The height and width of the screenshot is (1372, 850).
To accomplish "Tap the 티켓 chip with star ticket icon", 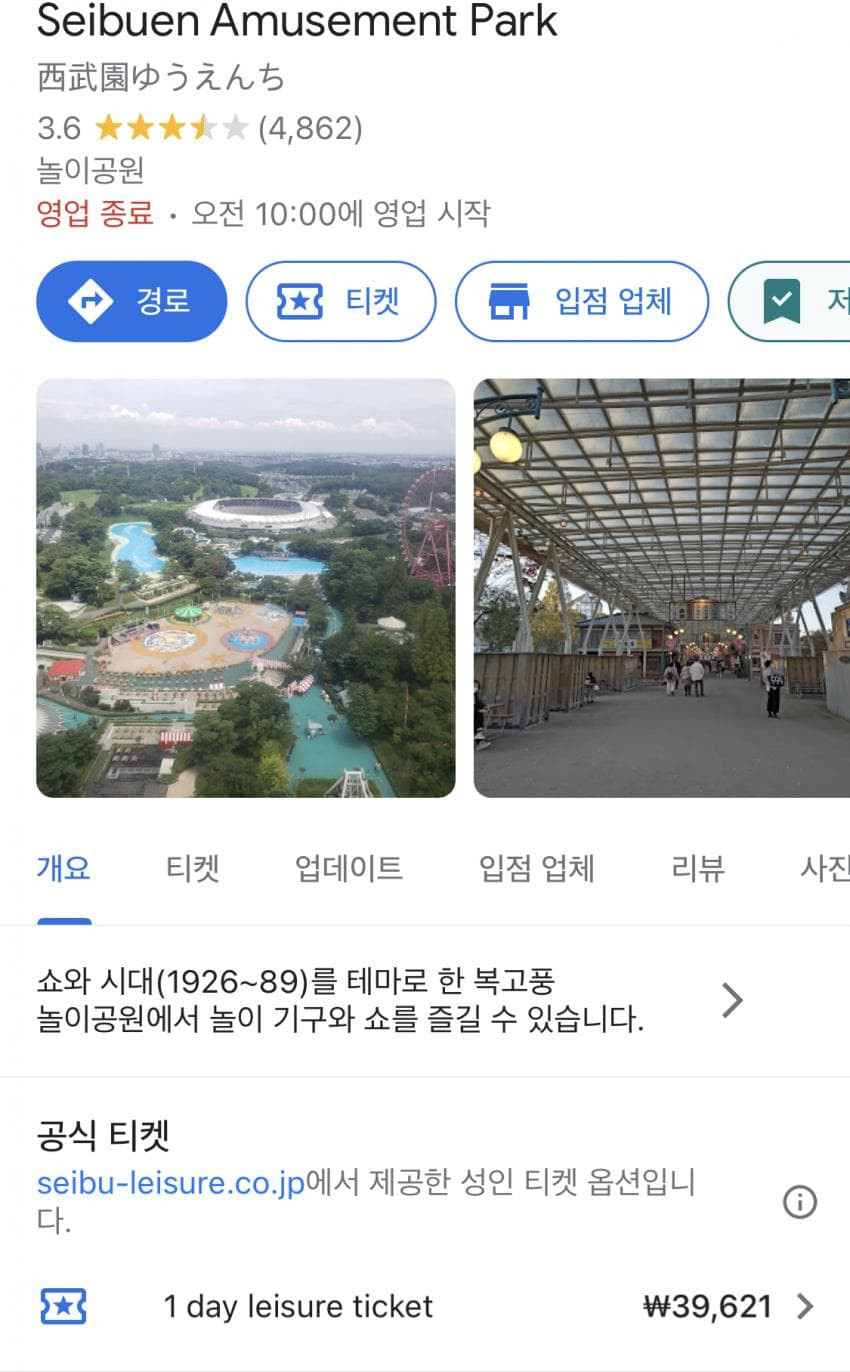I will click(341, 301).
